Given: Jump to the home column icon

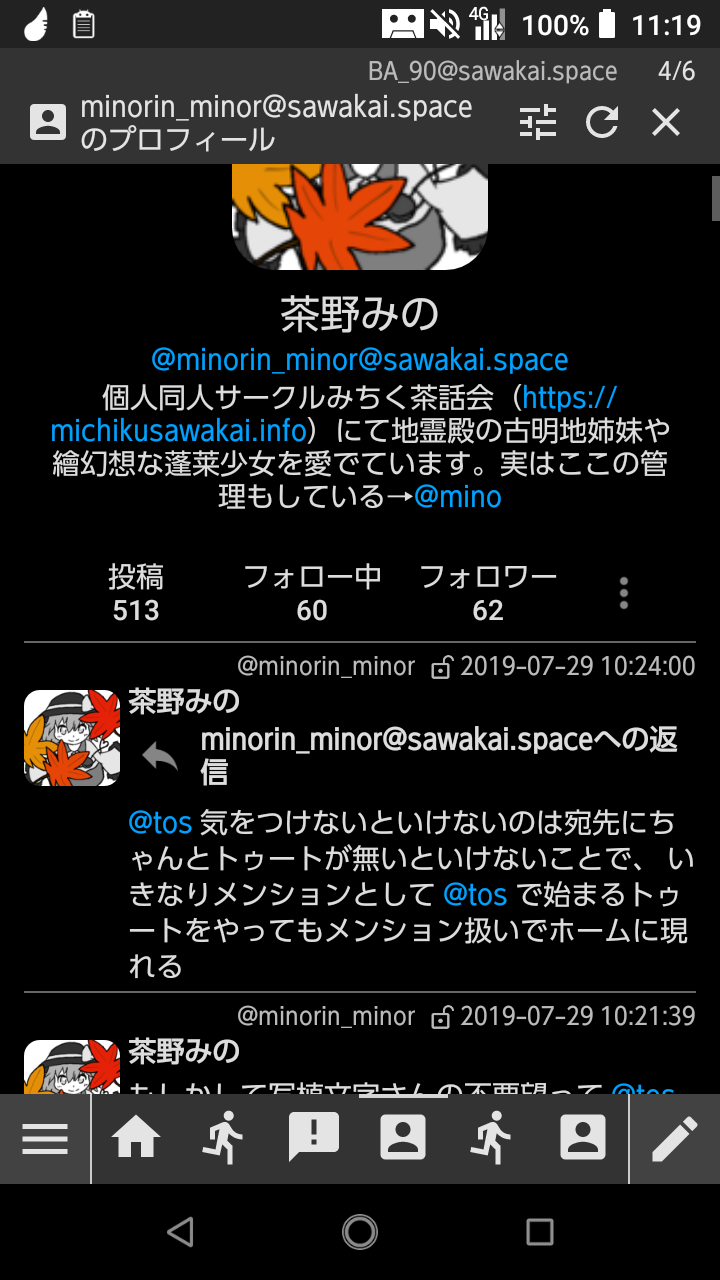Looking at the screenshot, I should pyautogui.click(x=136, y=1138).
